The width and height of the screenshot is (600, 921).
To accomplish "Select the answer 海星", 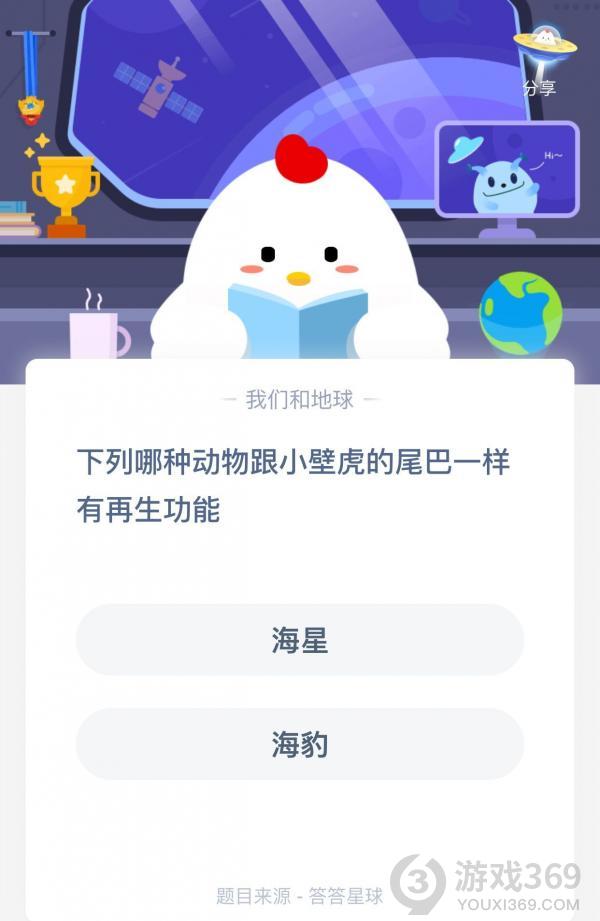I will click(x=300, y=640).
